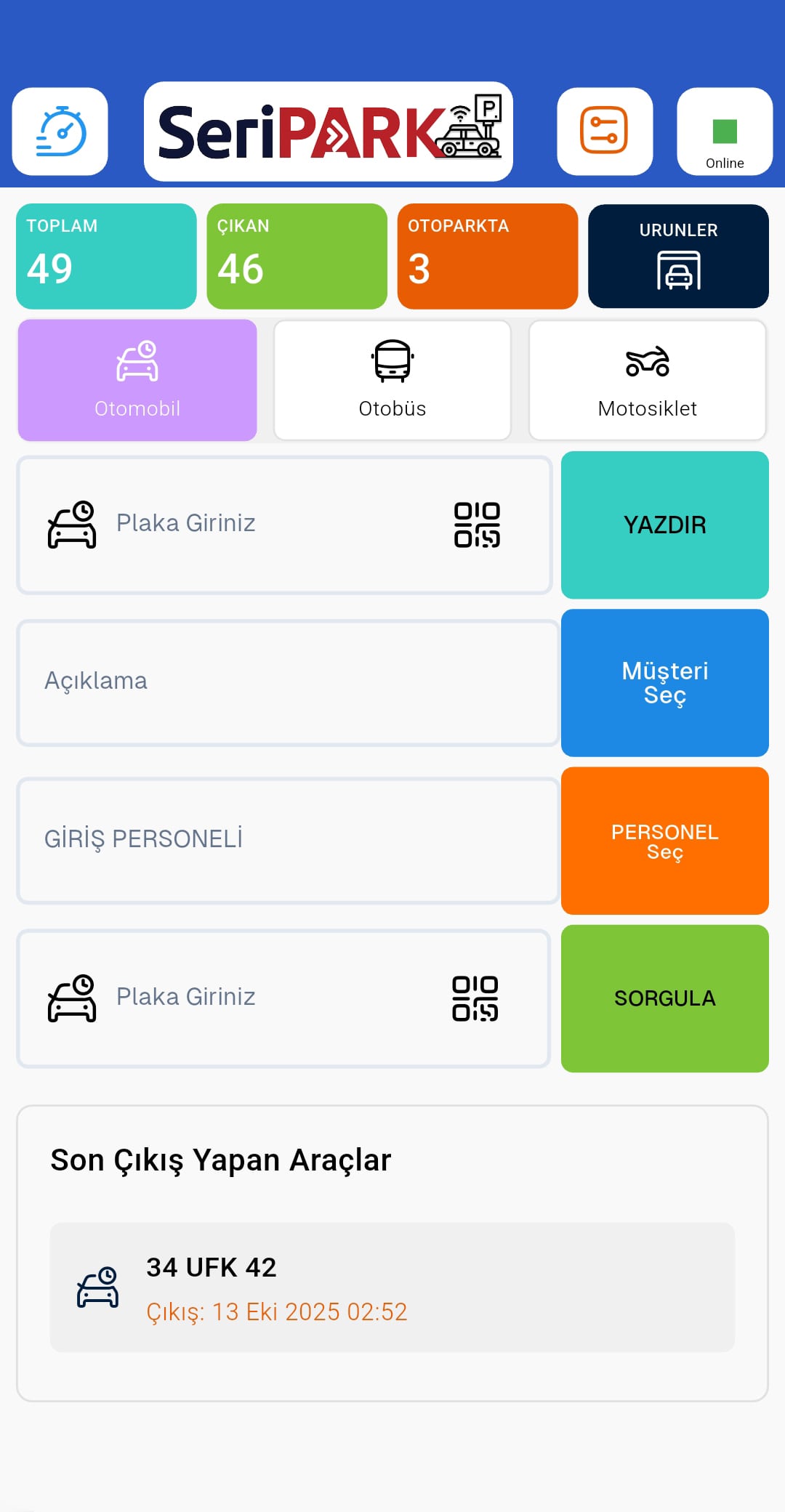Open the ÇIKAN exited vehicles card
Image resolution: width=785 pixels, height=1512 pixels.
point(297,256)
